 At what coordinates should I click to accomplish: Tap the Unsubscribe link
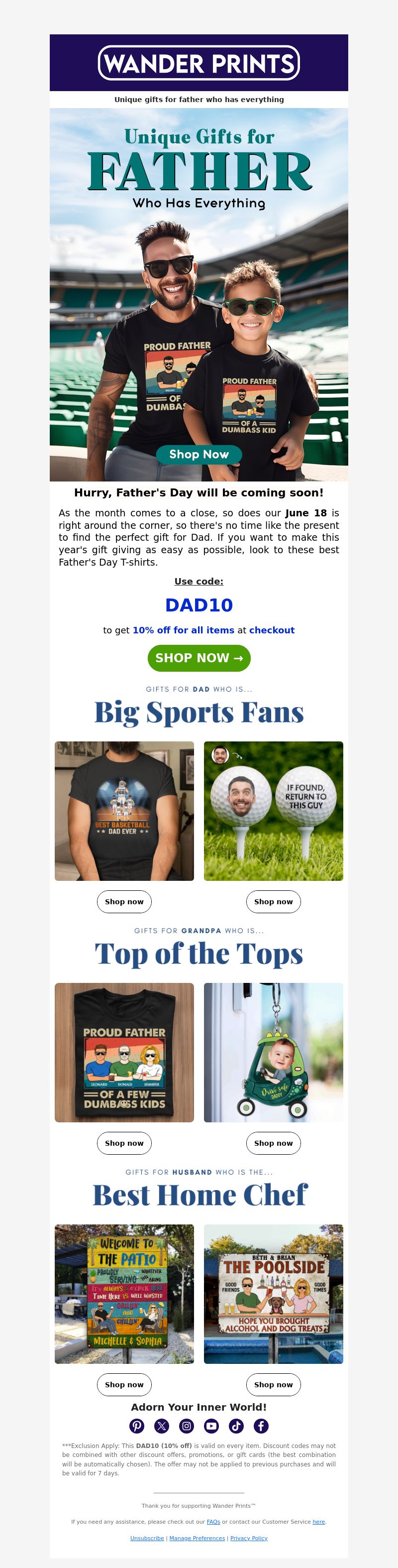click(x=147, y=1538)
